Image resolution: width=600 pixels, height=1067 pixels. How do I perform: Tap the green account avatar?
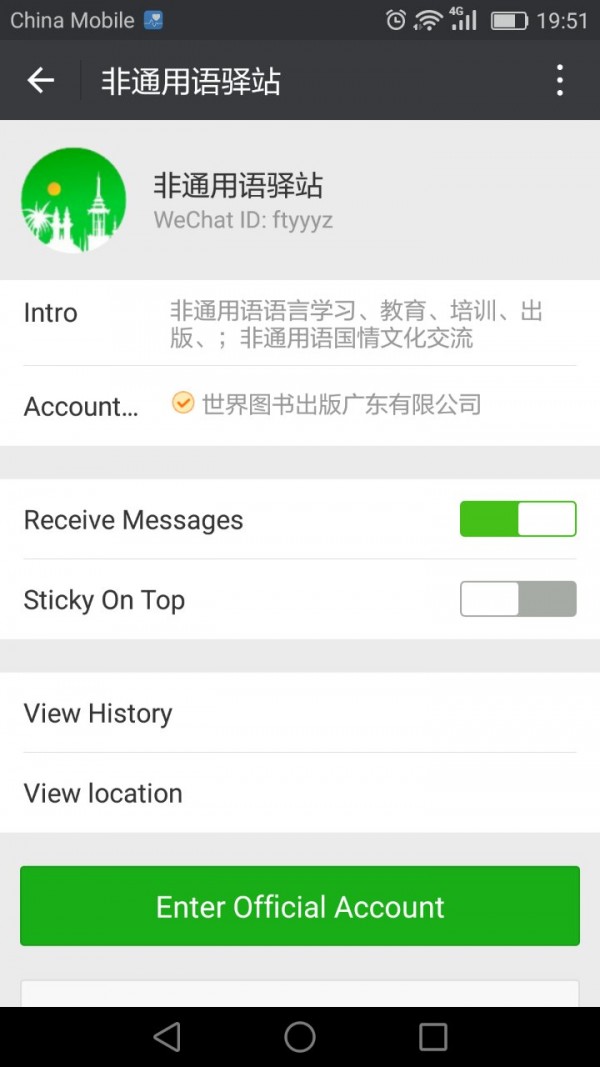[x=73, y=200]
